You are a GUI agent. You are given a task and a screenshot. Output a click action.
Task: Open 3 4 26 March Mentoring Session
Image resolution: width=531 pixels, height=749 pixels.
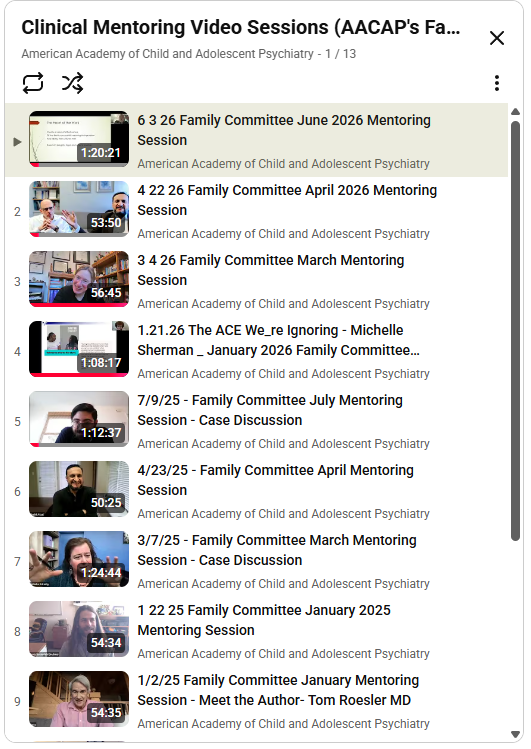pos(256,280)
